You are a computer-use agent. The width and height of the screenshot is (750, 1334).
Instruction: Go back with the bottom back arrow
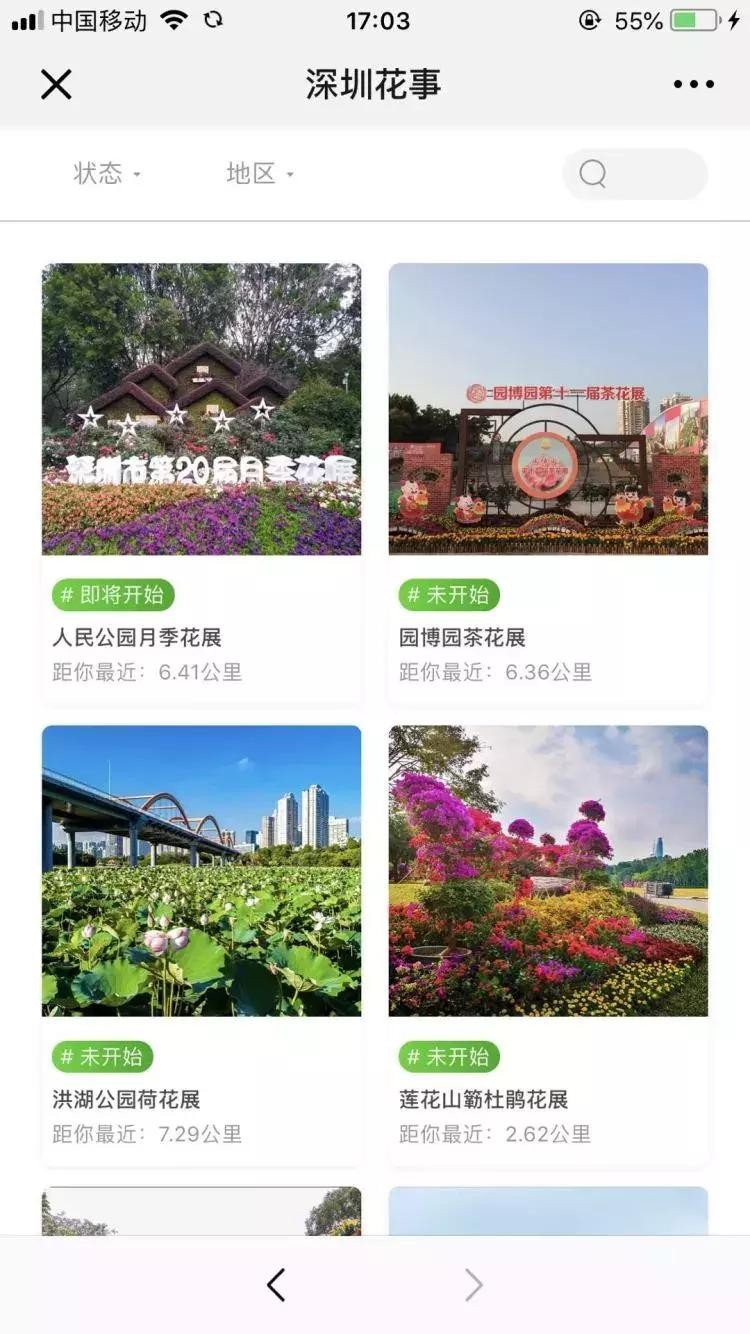pos(276,1285)
